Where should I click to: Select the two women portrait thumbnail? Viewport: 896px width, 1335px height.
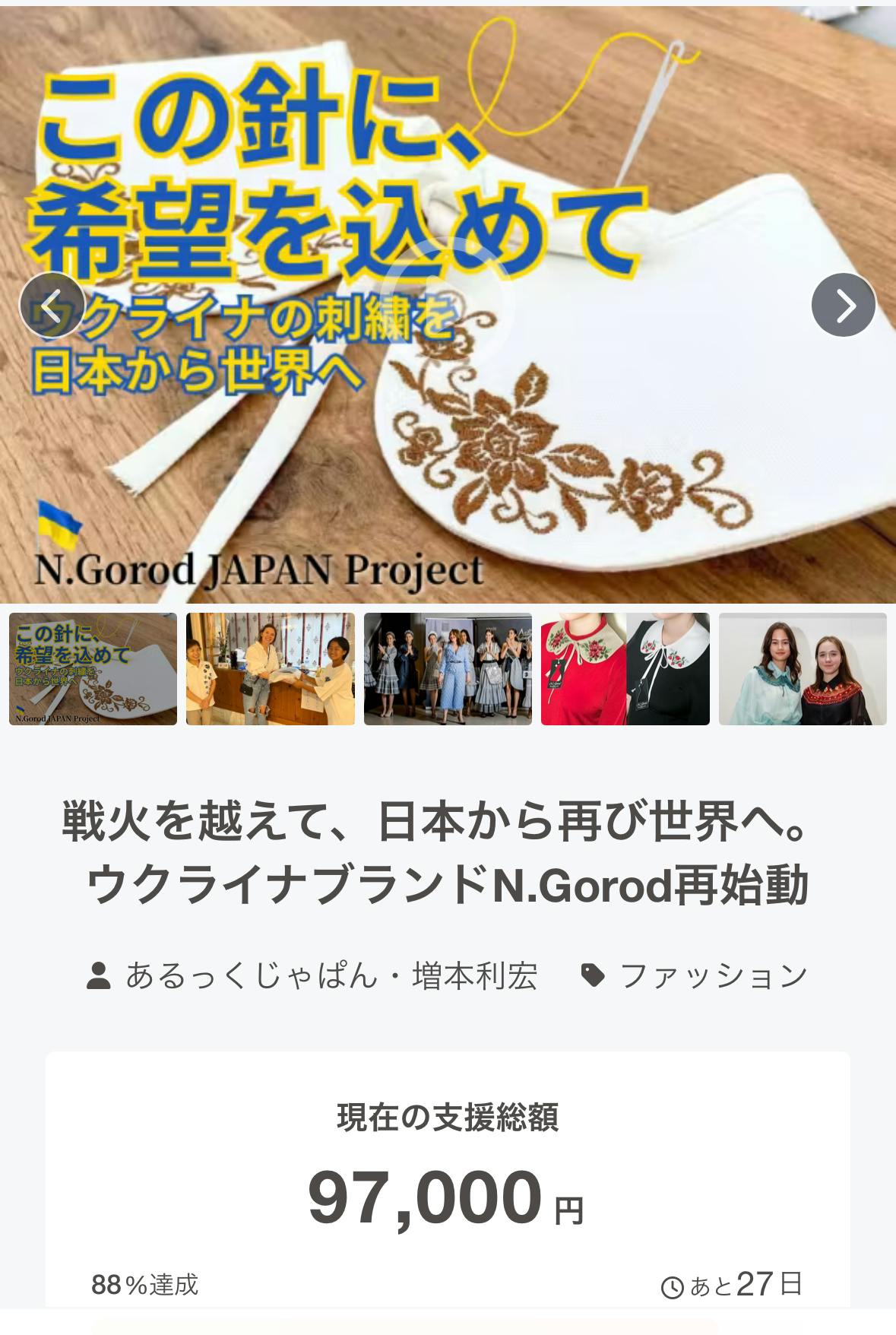(803, 669)
